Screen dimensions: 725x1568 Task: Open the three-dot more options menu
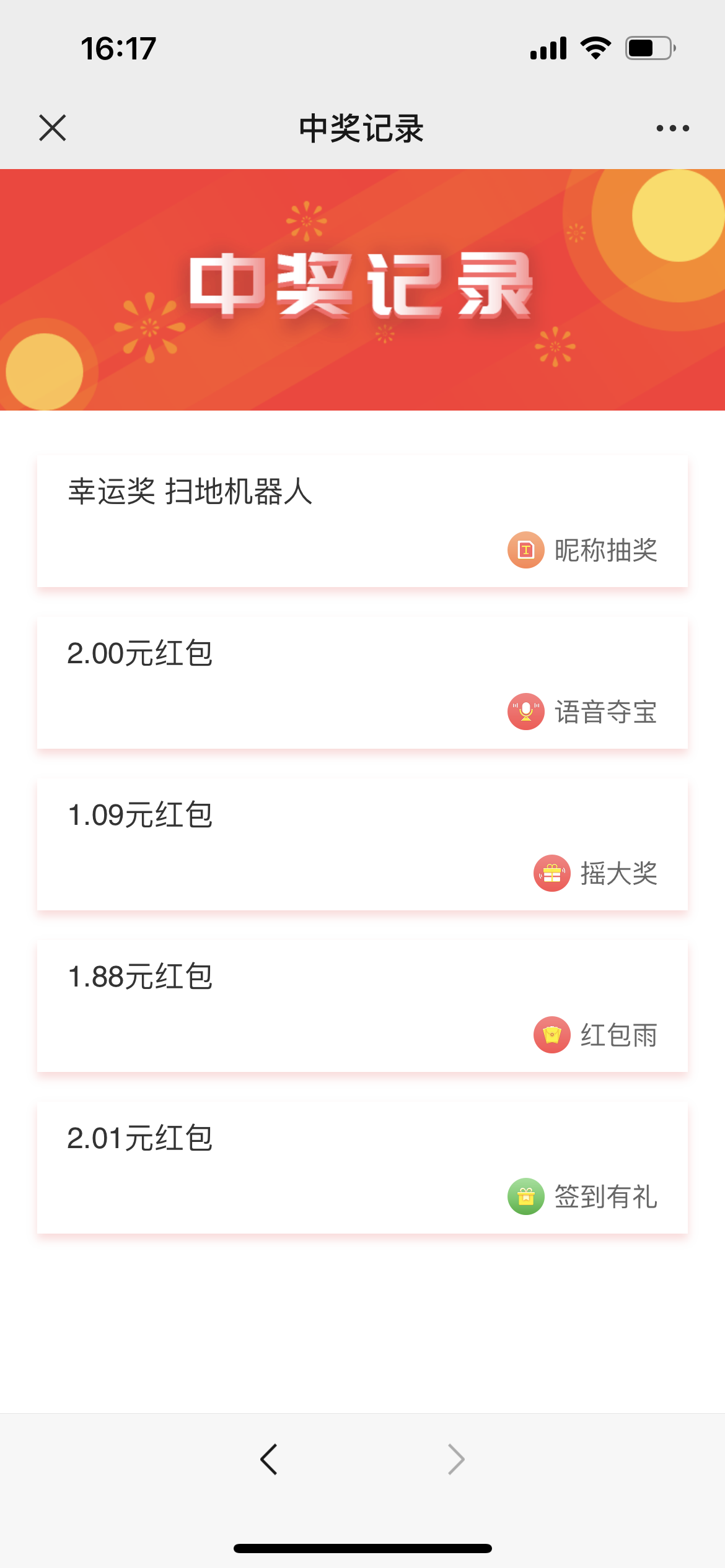click(x=672, y=128)
